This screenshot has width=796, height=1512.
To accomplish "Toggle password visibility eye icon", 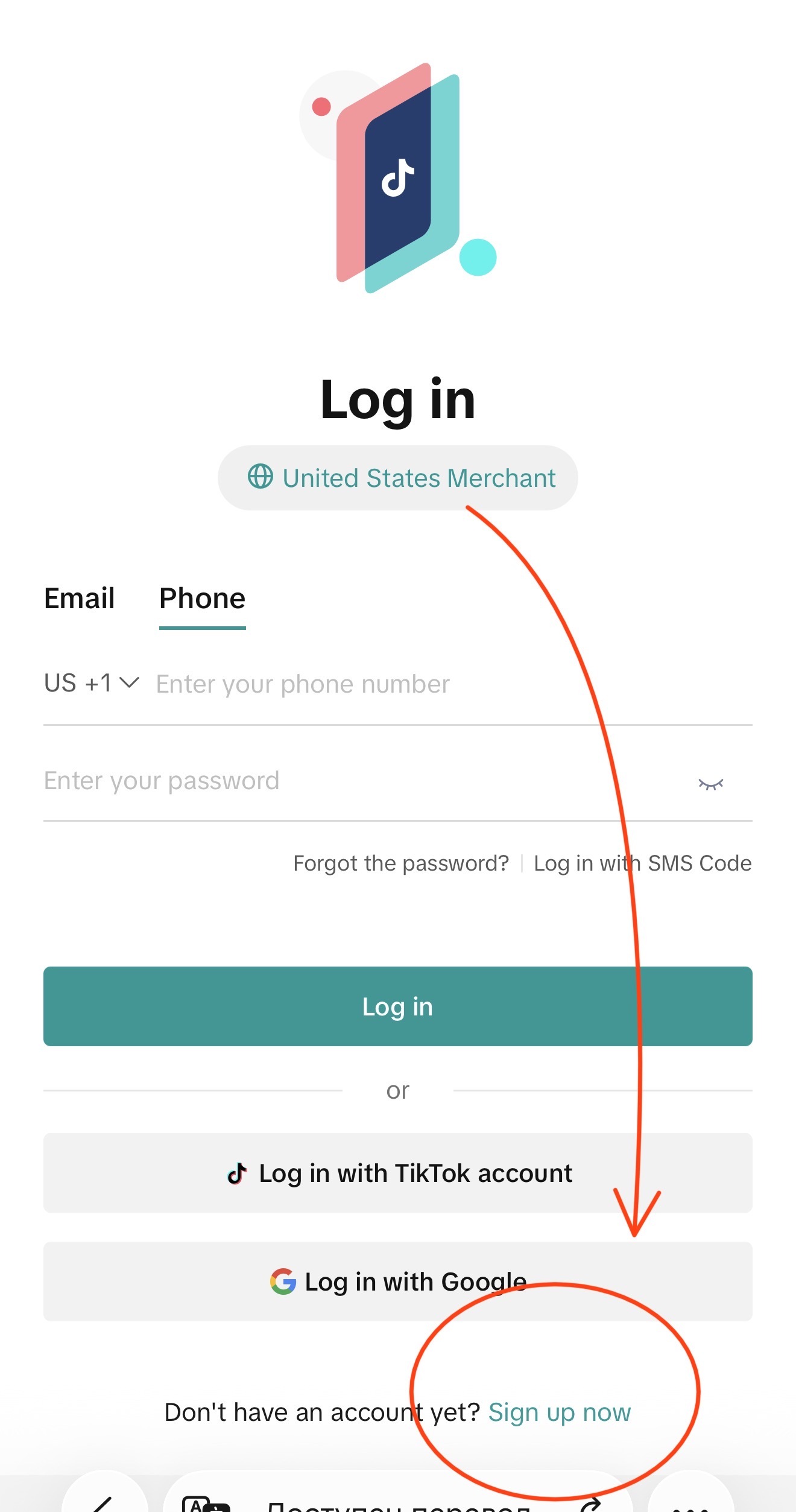I will pos(710,783).
